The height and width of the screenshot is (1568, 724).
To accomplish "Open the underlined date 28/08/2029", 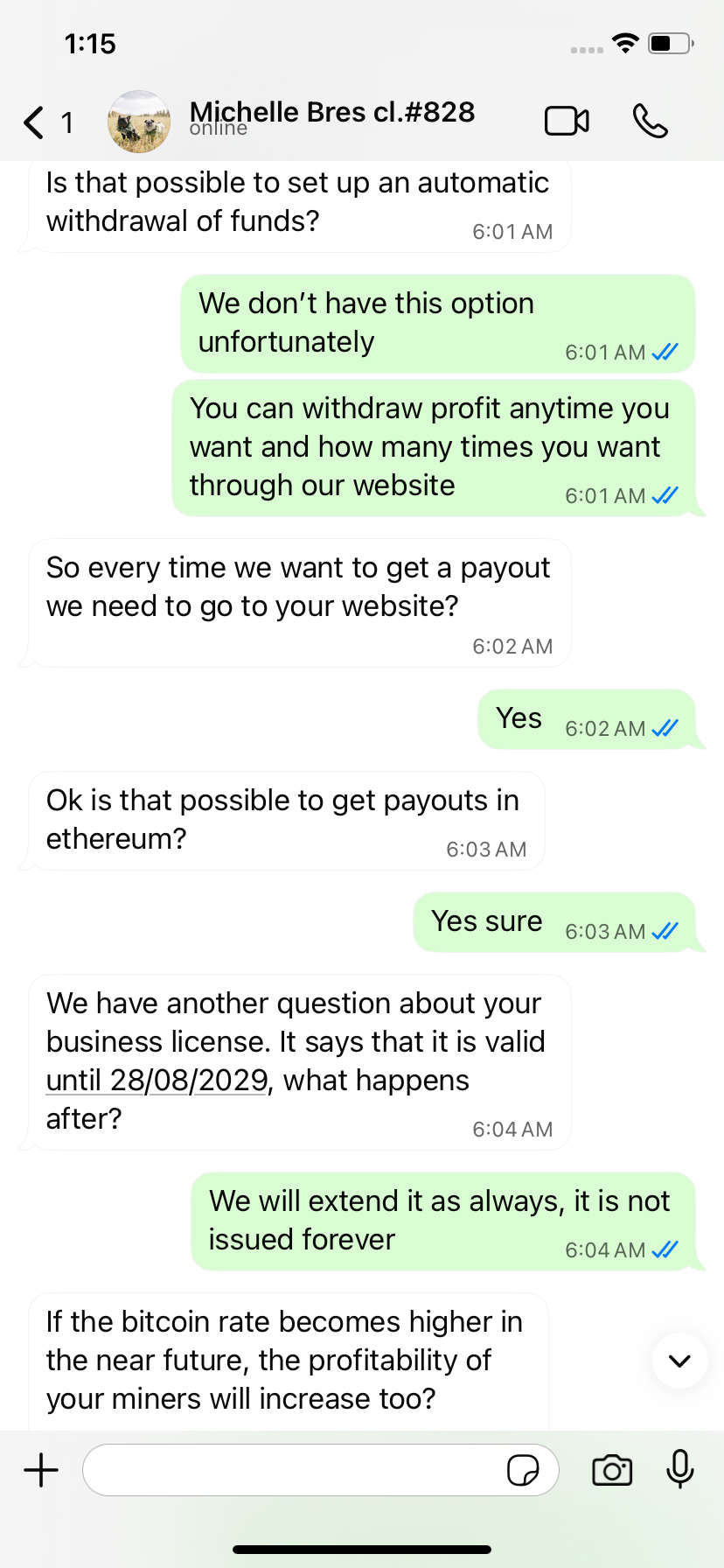I will [157, 1081].
